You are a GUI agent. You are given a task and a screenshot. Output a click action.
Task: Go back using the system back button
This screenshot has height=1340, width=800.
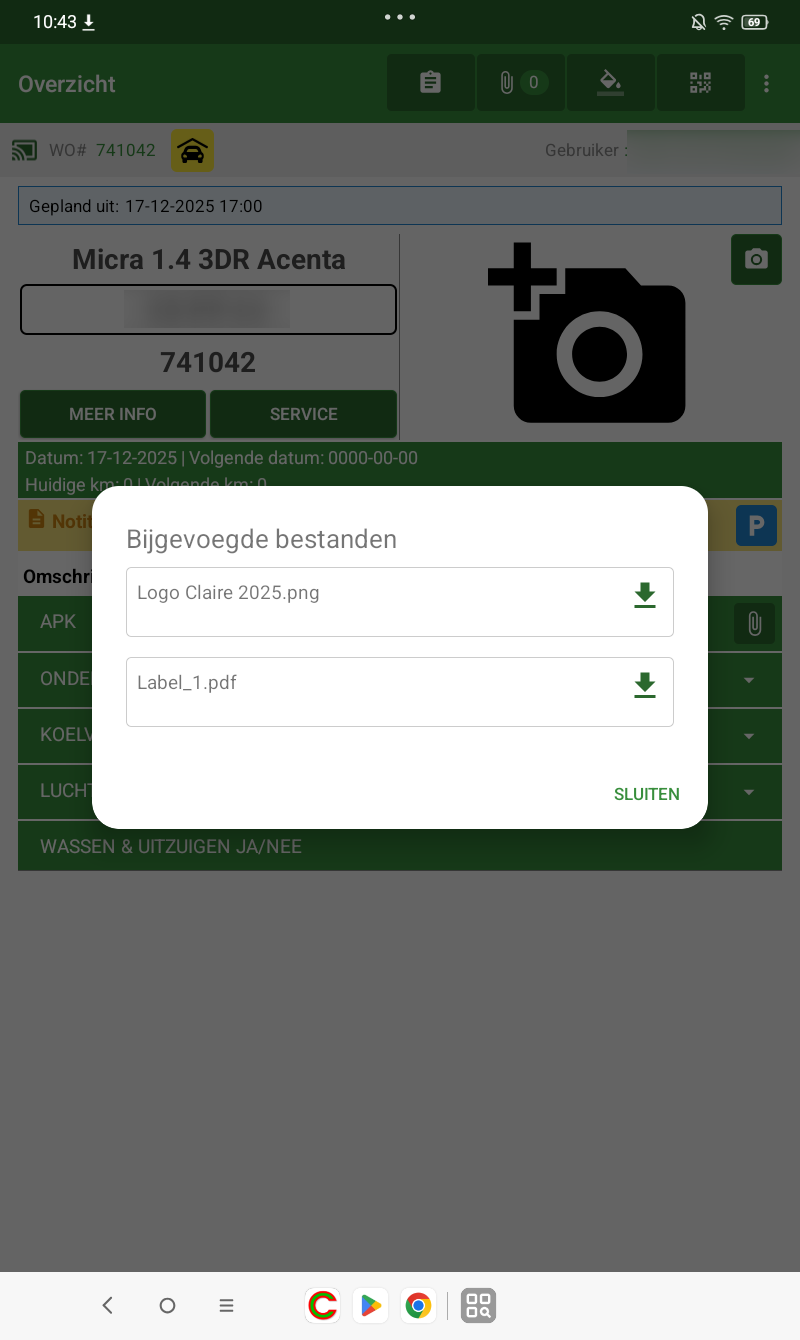[108, 1305]
